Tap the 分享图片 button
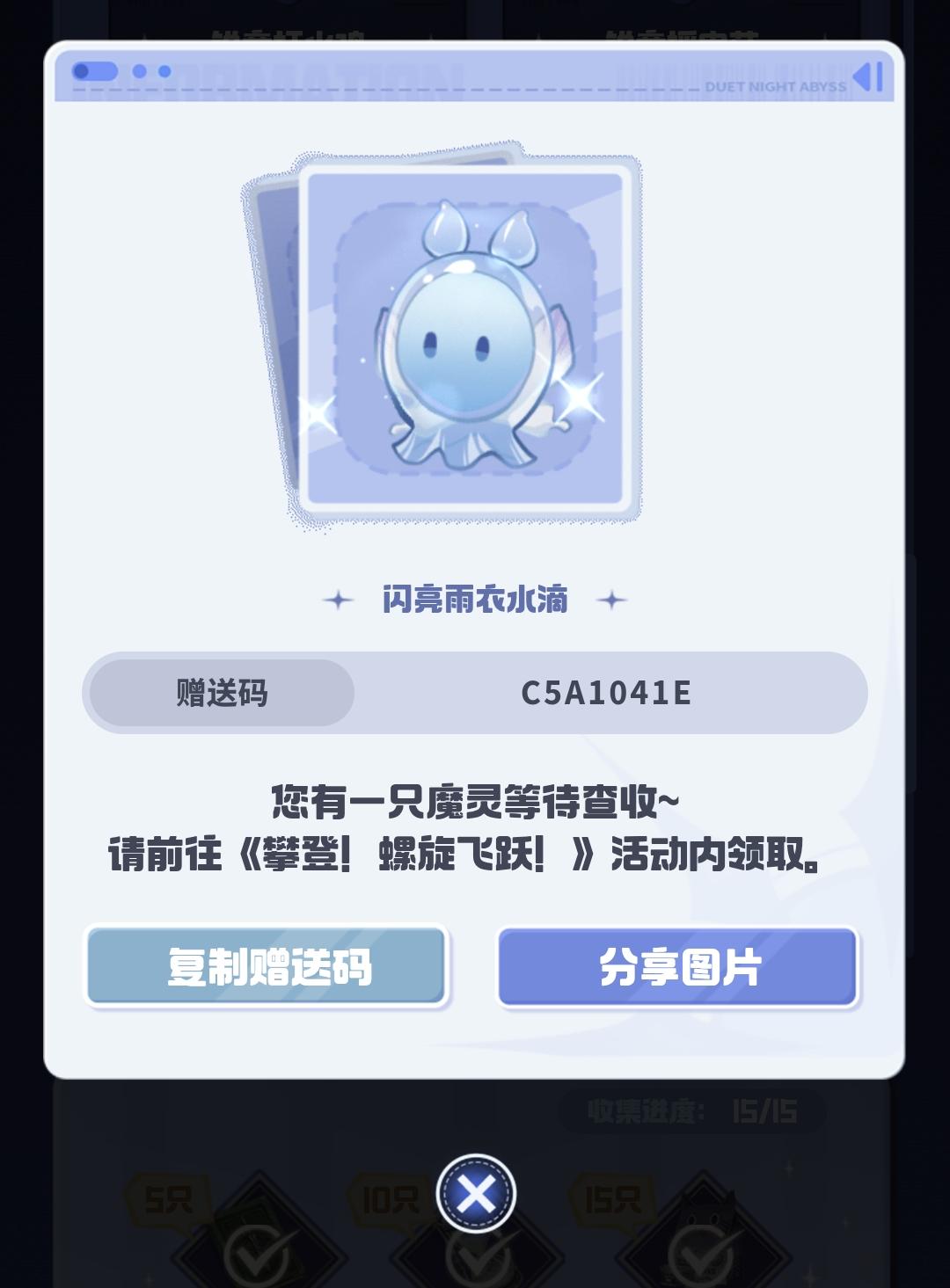The height and width of the screenshot is (1288, 950). pyautogui.click(x=677, y=967)
